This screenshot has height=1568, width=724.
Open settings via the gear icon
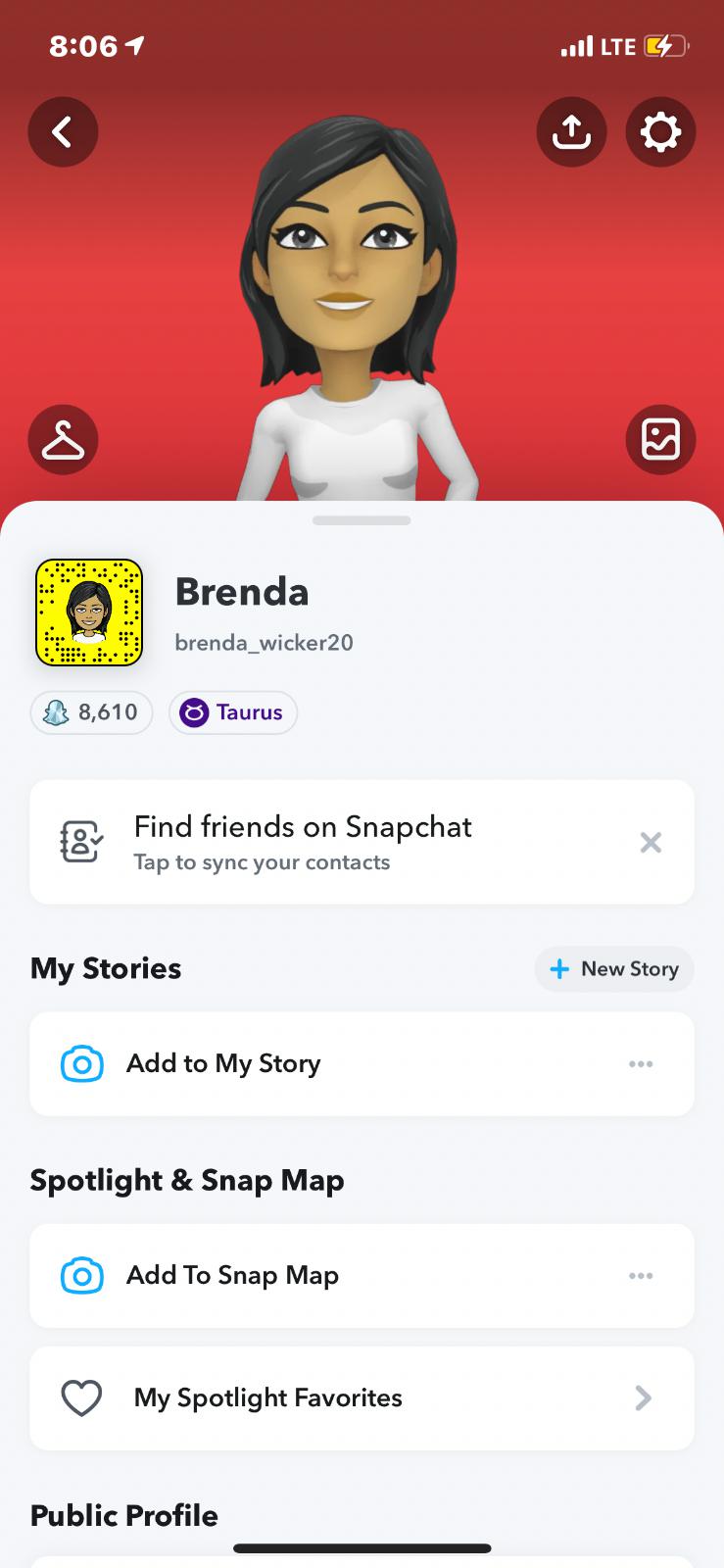(660, 131)
